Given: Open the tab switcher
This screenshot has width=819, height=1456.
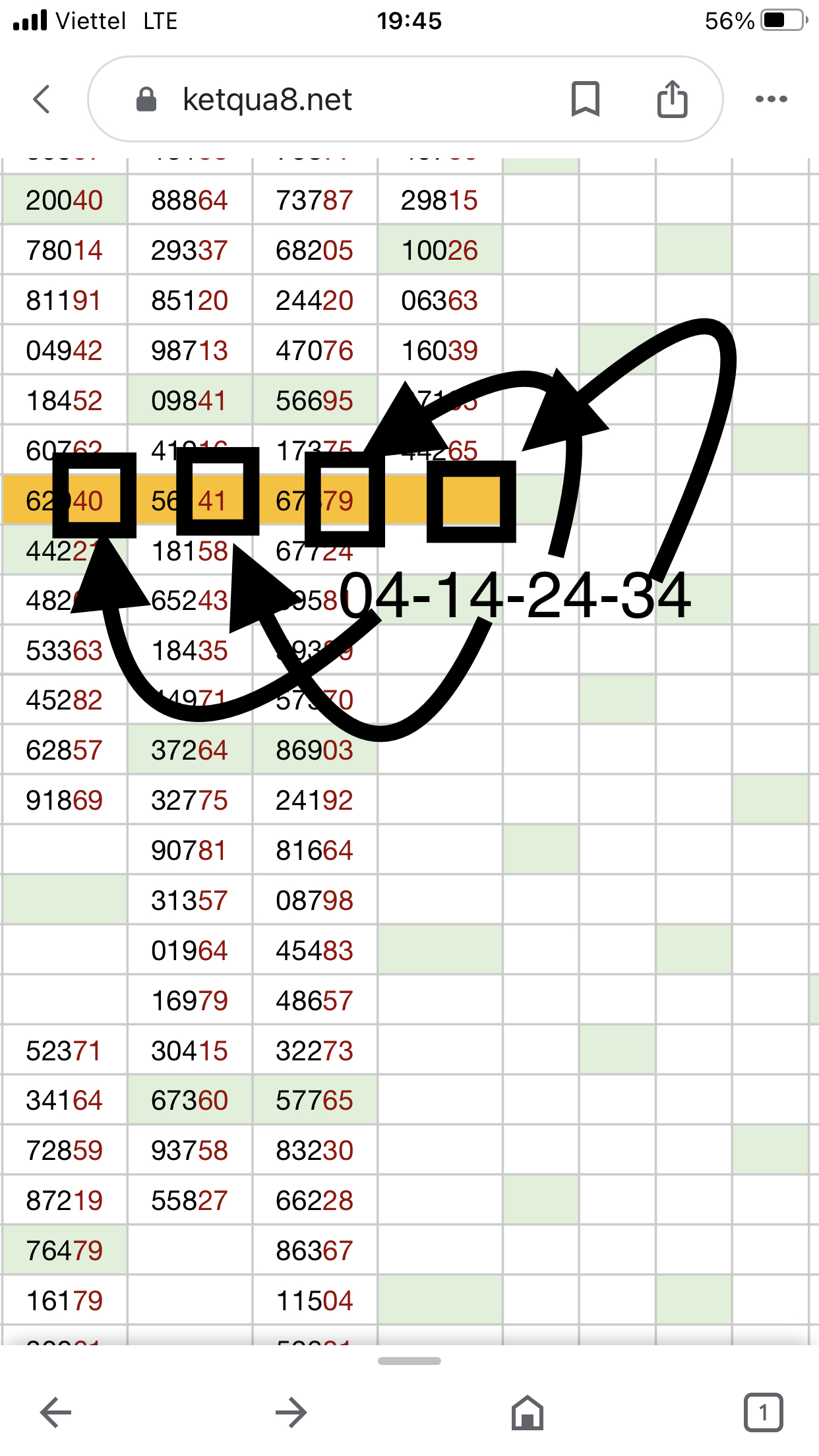Looking at the screenshot, I should (x=763, y=1412).
